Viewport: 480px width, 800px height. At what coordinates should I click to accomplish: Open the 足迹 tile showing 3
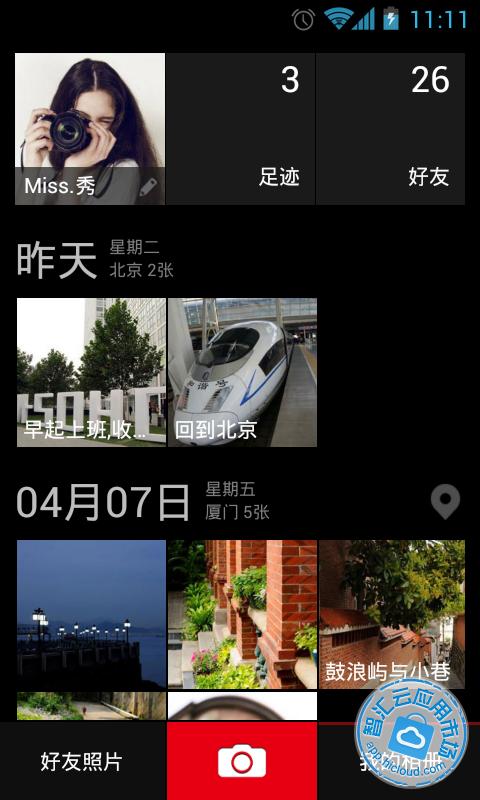point(240,129)
